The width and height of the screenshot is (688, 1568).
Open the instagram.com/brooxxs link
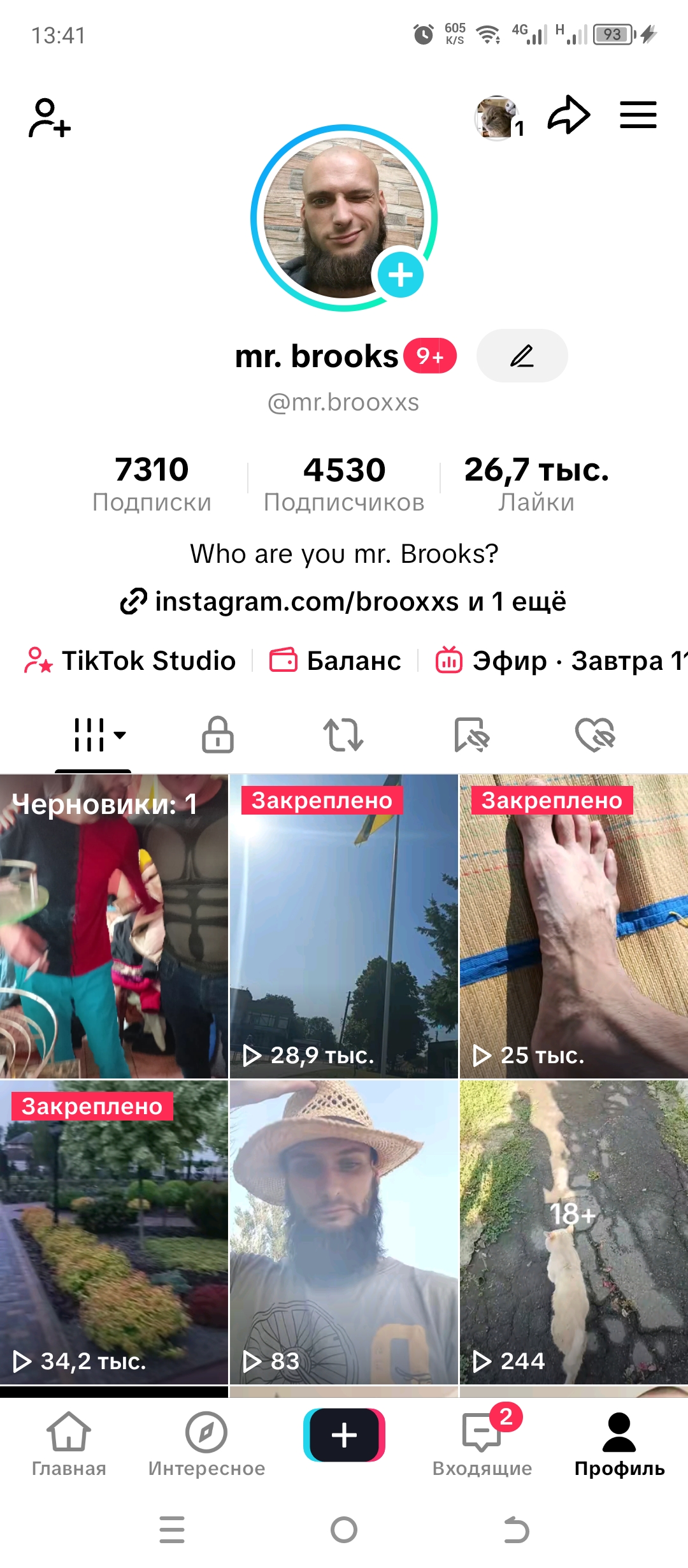[x=344, y=601]
